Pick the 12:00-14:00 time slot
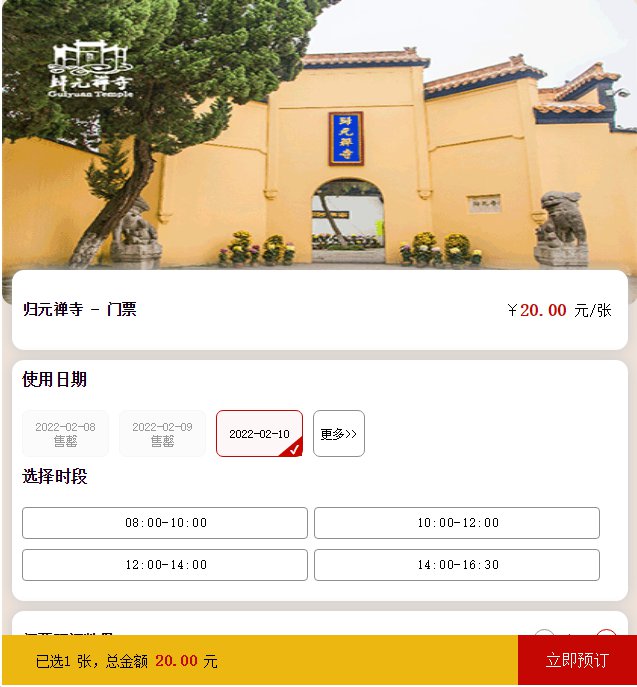 165,565
